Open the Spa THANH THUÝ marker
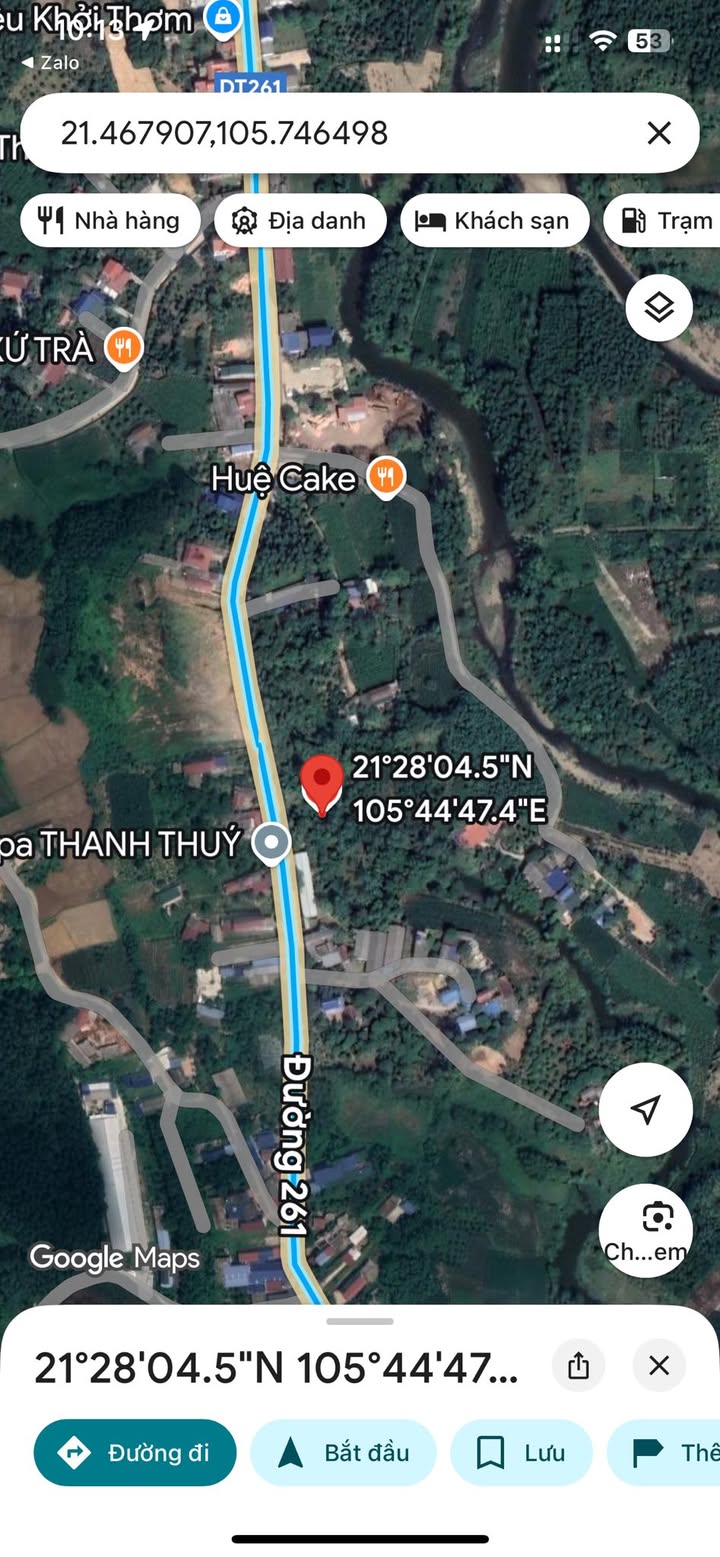 pyautogui.click(x=270, y=844)
